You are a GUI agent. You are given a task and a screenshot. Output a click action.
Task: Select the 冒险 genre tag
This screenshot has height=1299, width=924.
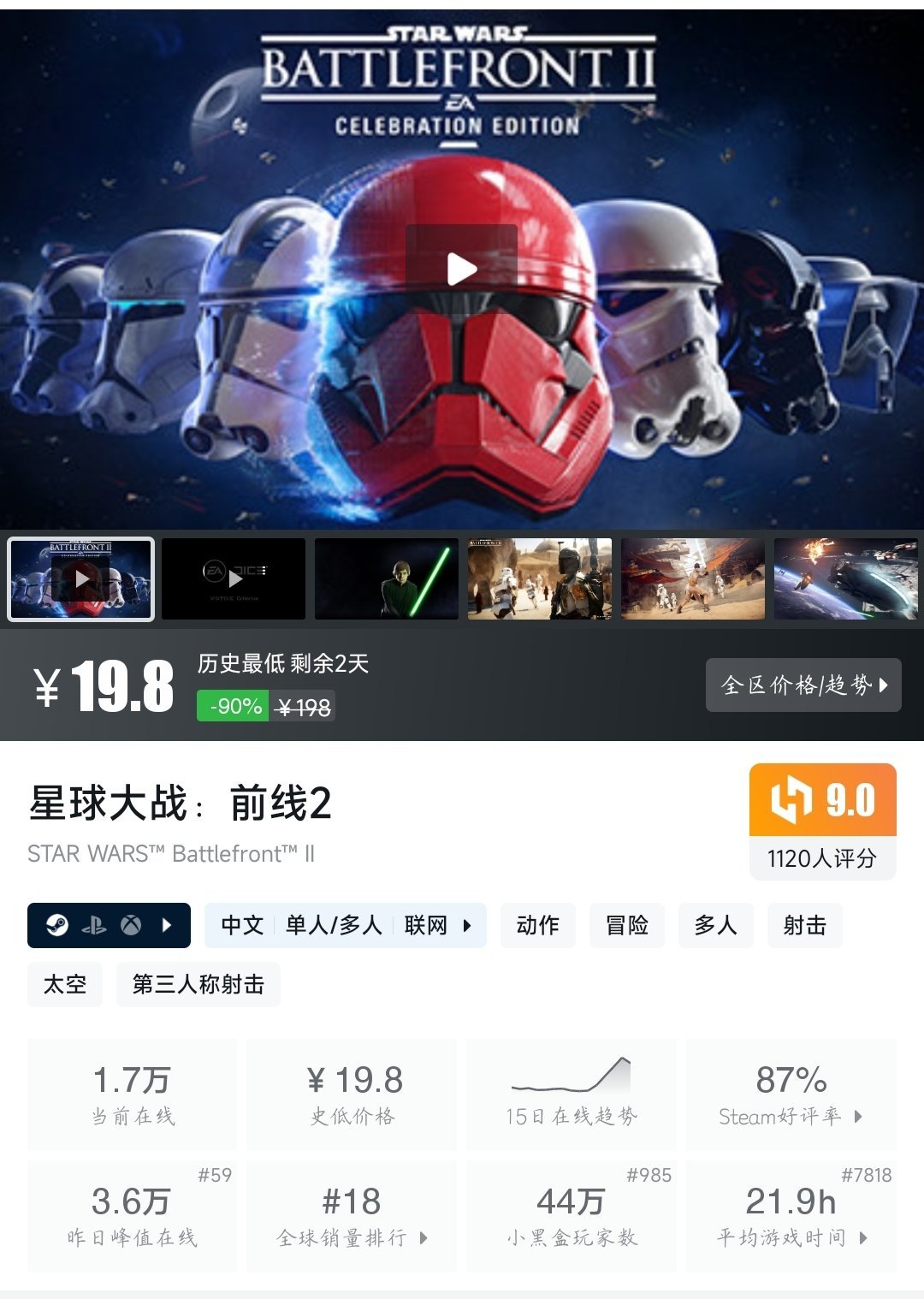pyautogui.click(x=627, y=925)
